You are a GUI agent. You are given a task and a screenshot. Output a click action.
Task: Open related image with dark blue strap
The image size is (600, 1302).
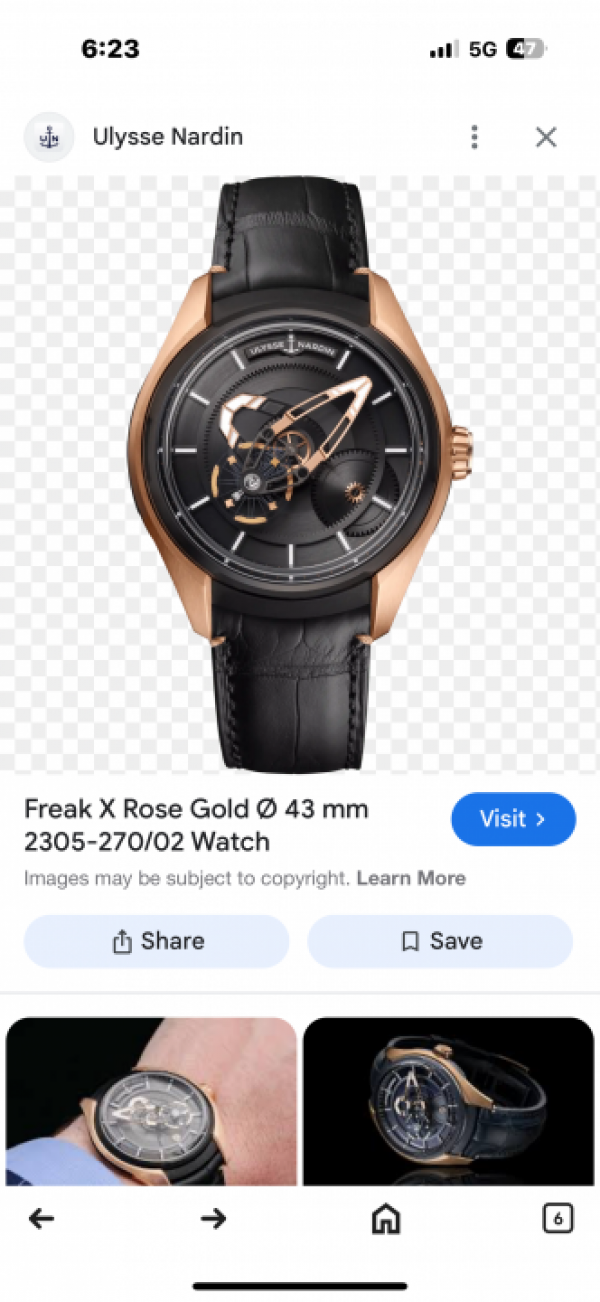pyautogui.click(x=448, y=1100)
